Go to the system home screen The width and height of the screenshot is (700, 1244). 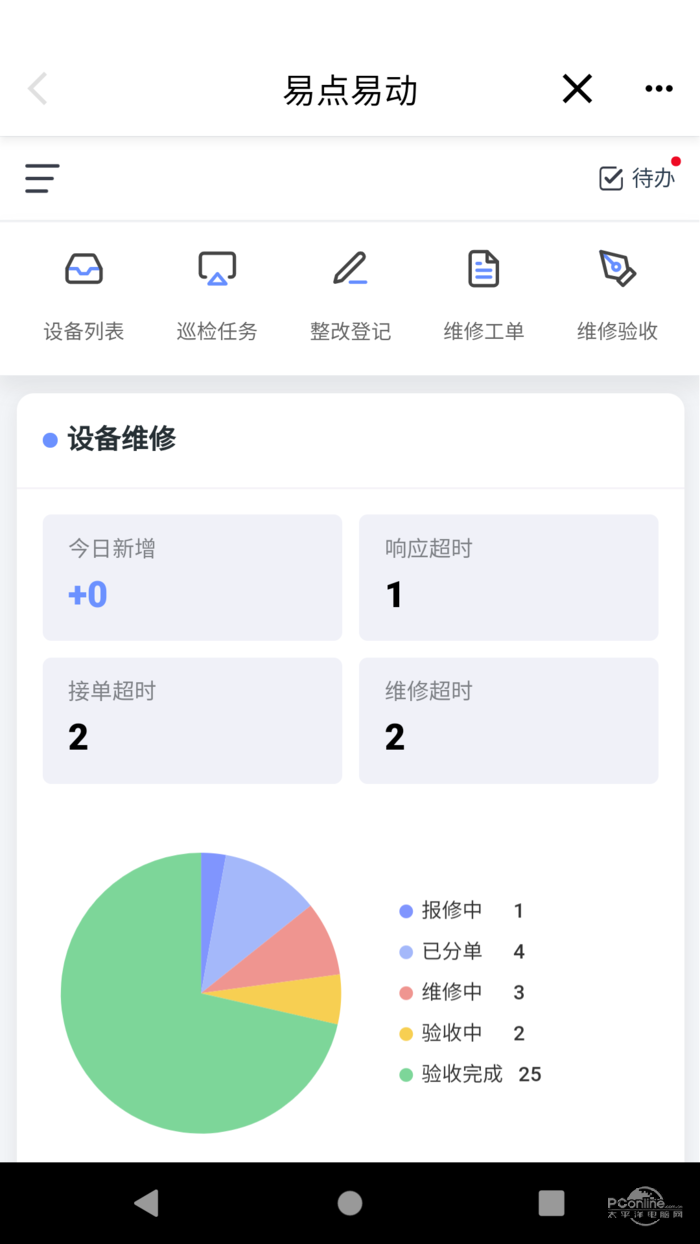pos(350,1203)
